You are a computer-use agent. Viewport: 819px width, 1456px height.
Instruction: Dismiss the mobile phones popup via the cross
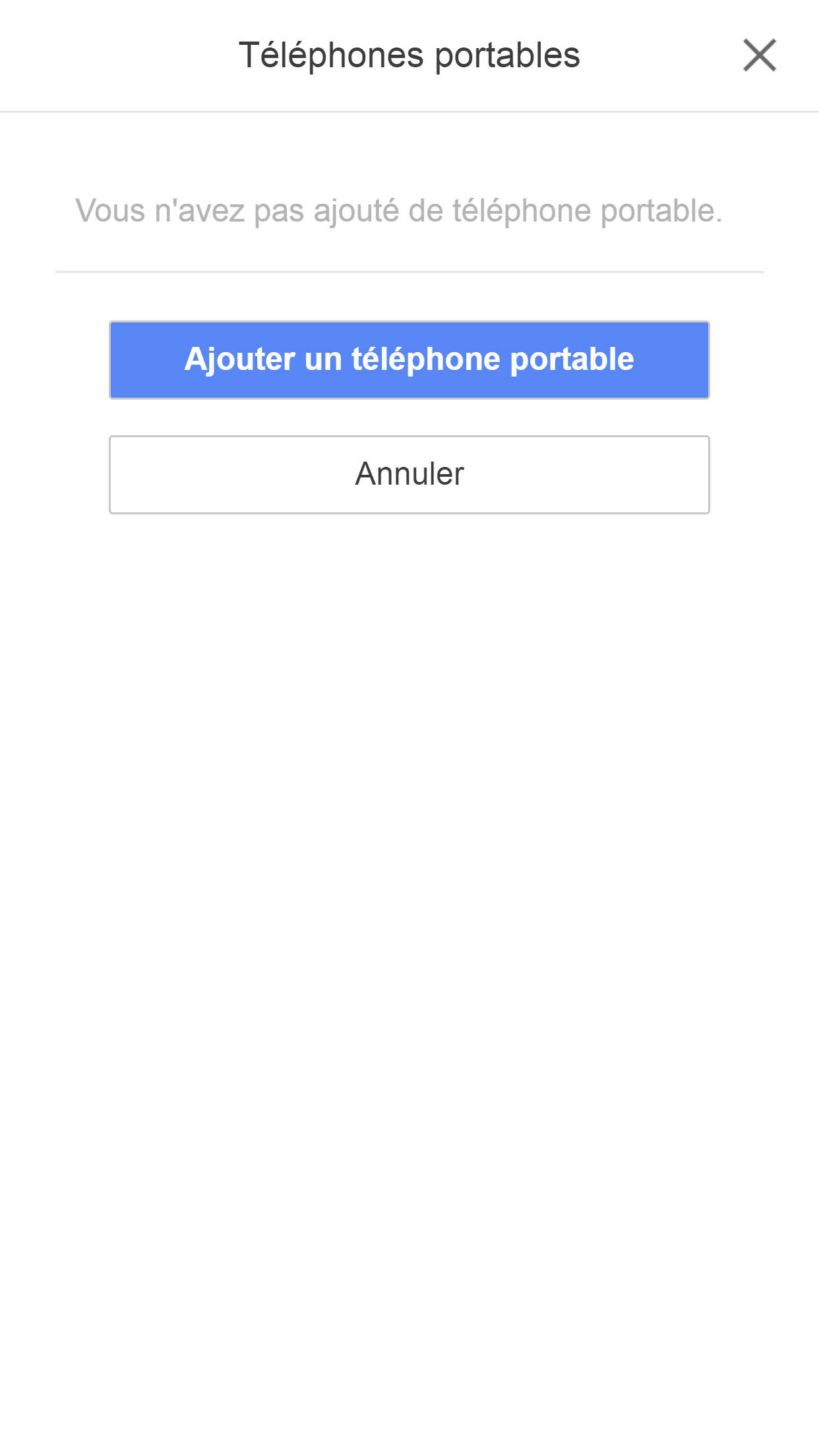(x=760, y=55)
